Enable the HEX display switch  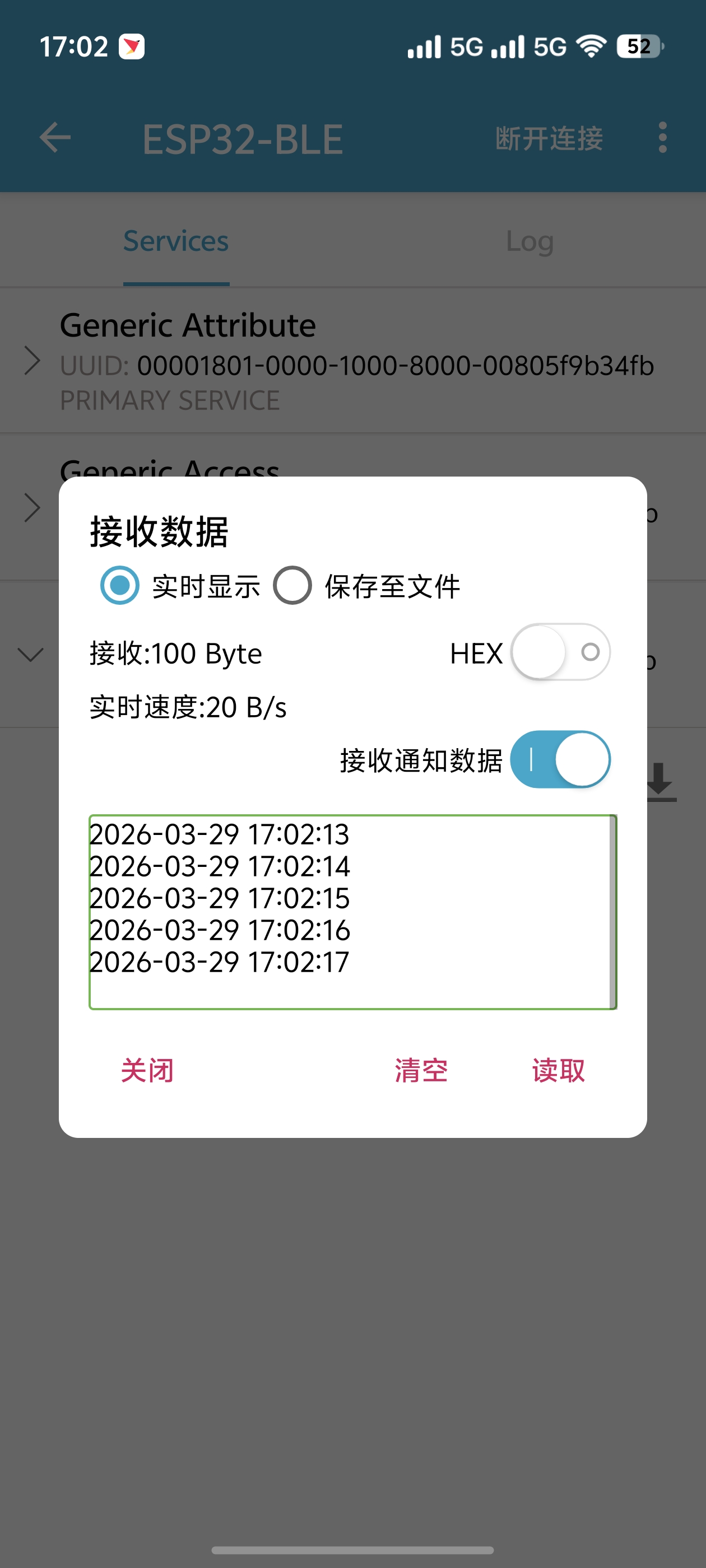pos(560,652)
